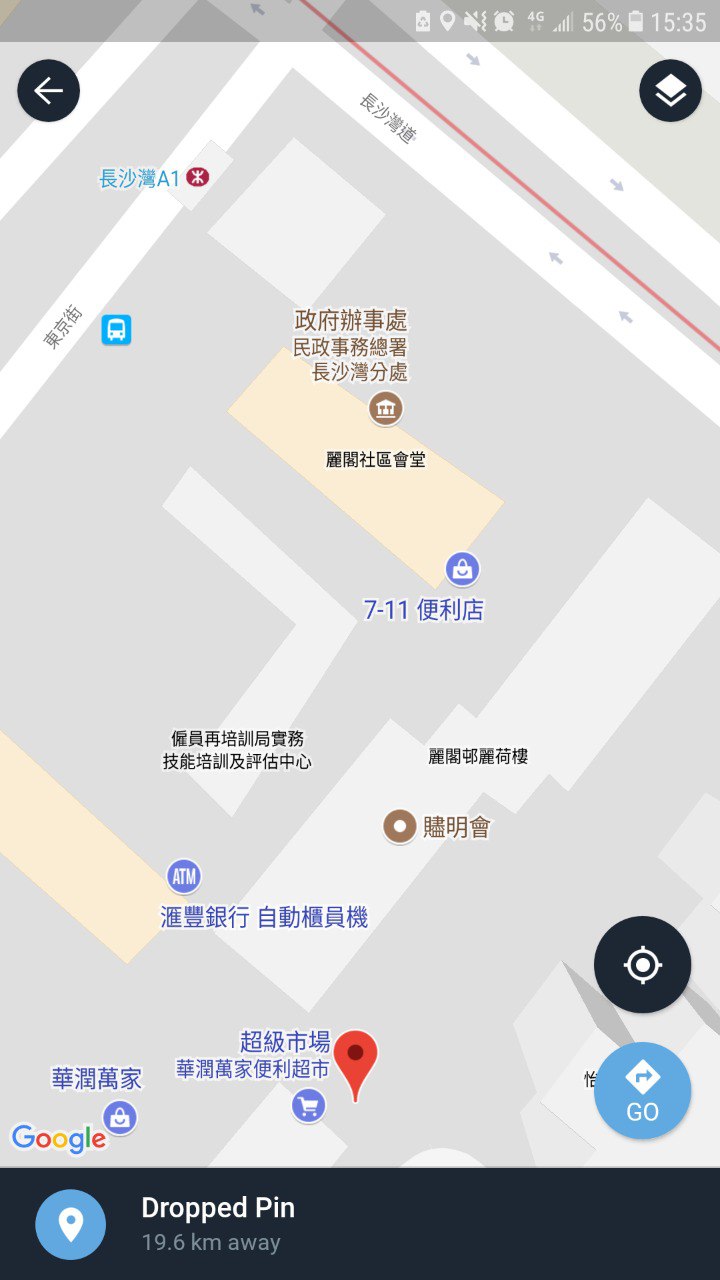
Task: Start navigation with the GO button
Action: pyautogui.click(x=642, y=1091)
